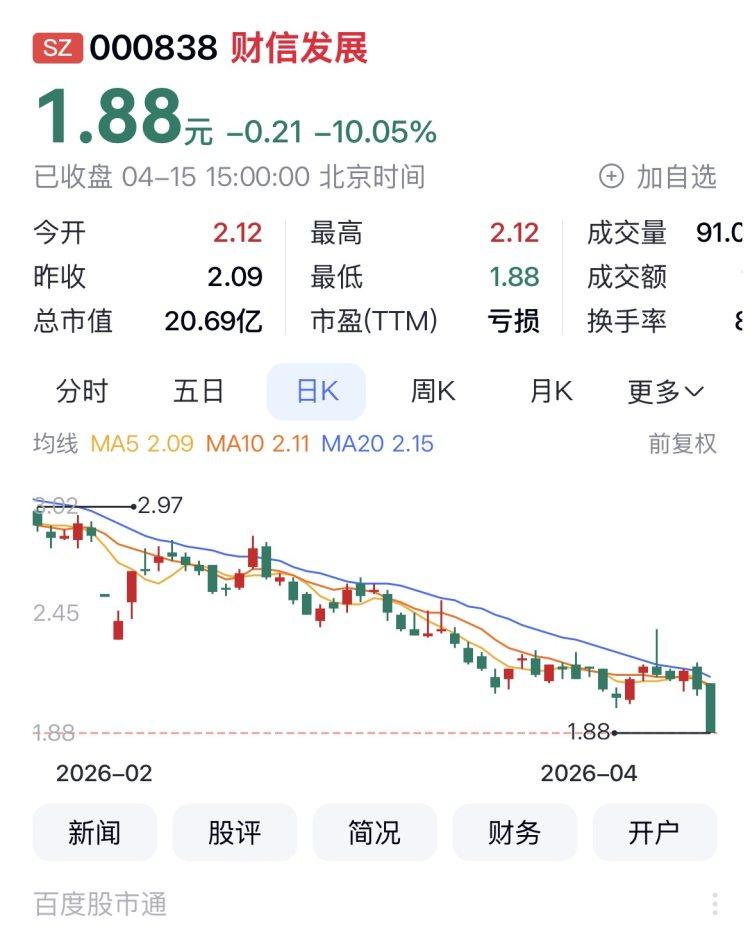Open the overflow menu beside 百度股市通

pyautogui.click(x=715, y=904)
